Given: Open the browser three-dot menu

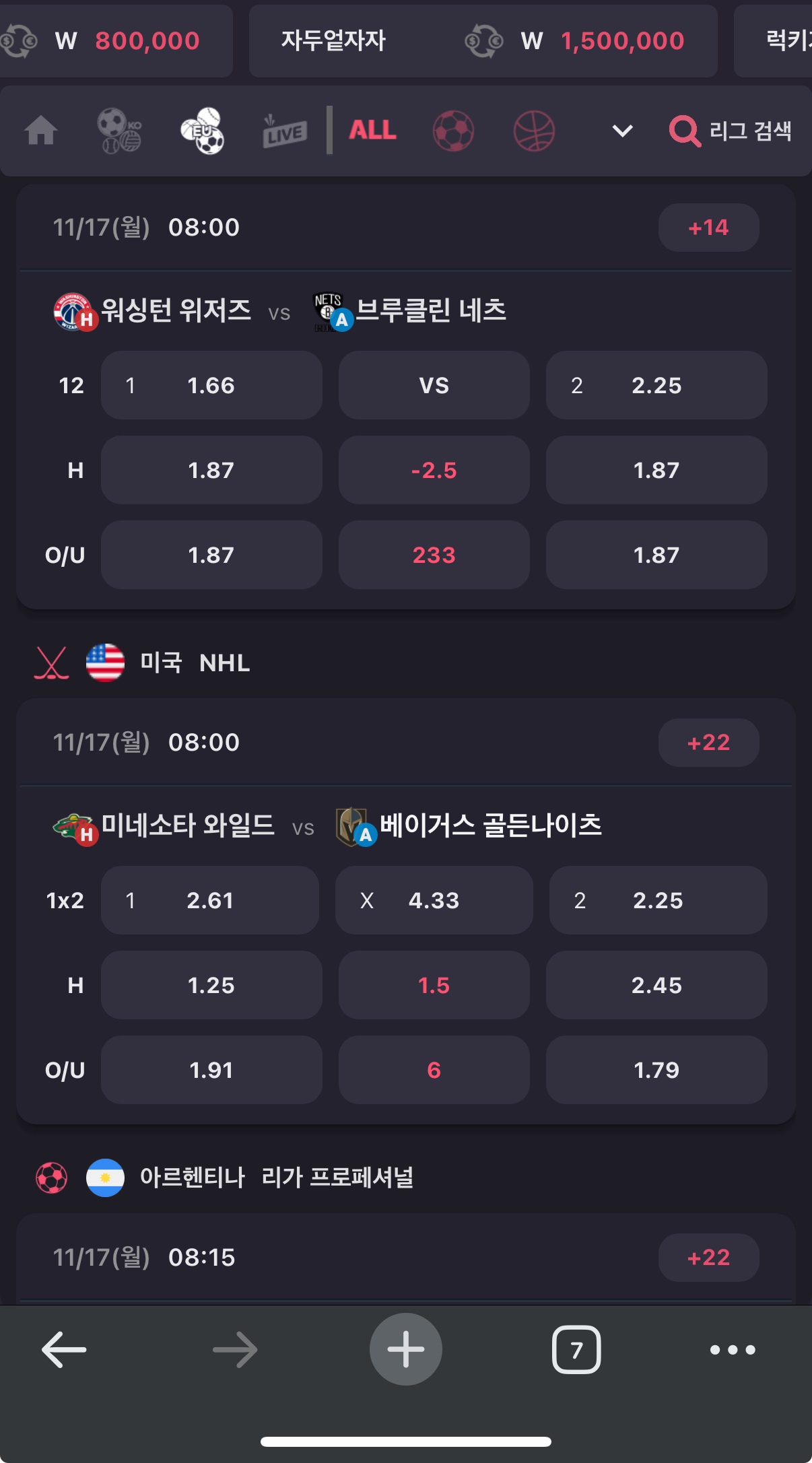Looking at the screenshot, I should pos(733,1349).
